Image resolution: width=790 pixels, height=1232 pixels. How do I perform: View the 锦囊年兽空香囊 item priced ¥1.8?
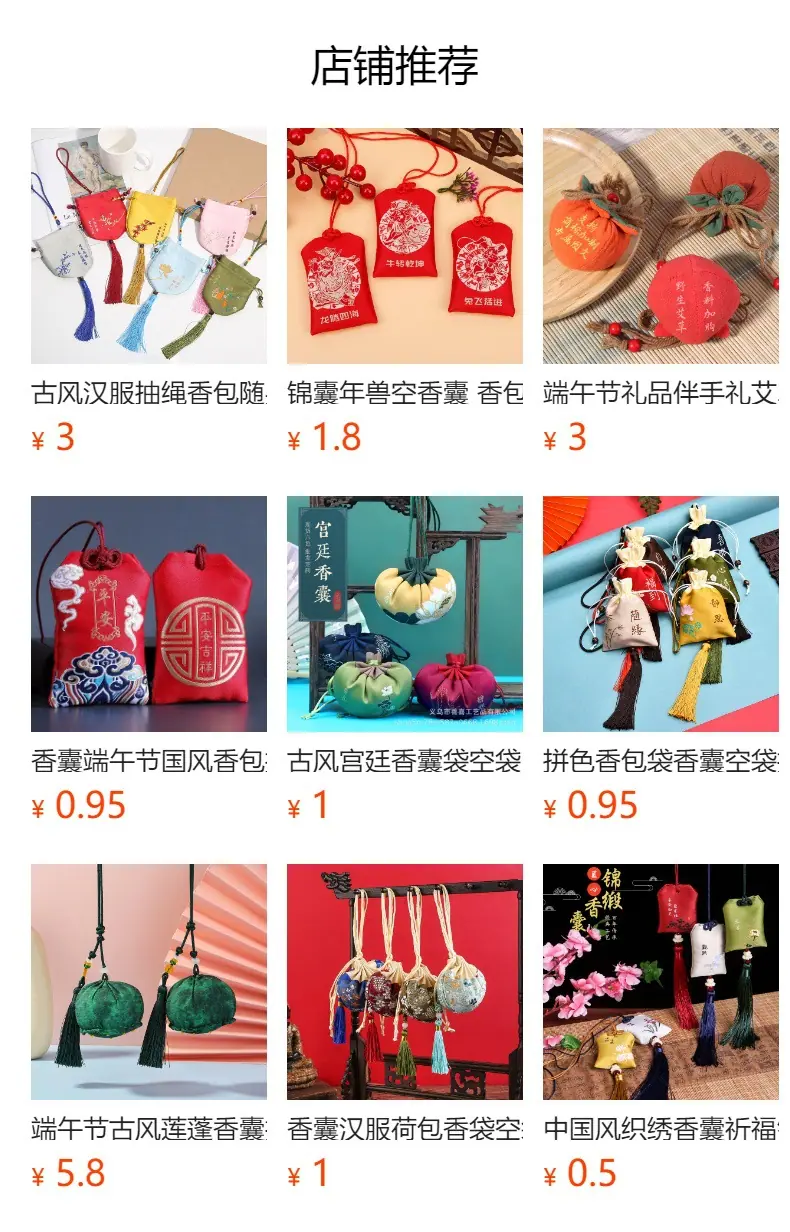pyautogui.click(x=405, y=292)
